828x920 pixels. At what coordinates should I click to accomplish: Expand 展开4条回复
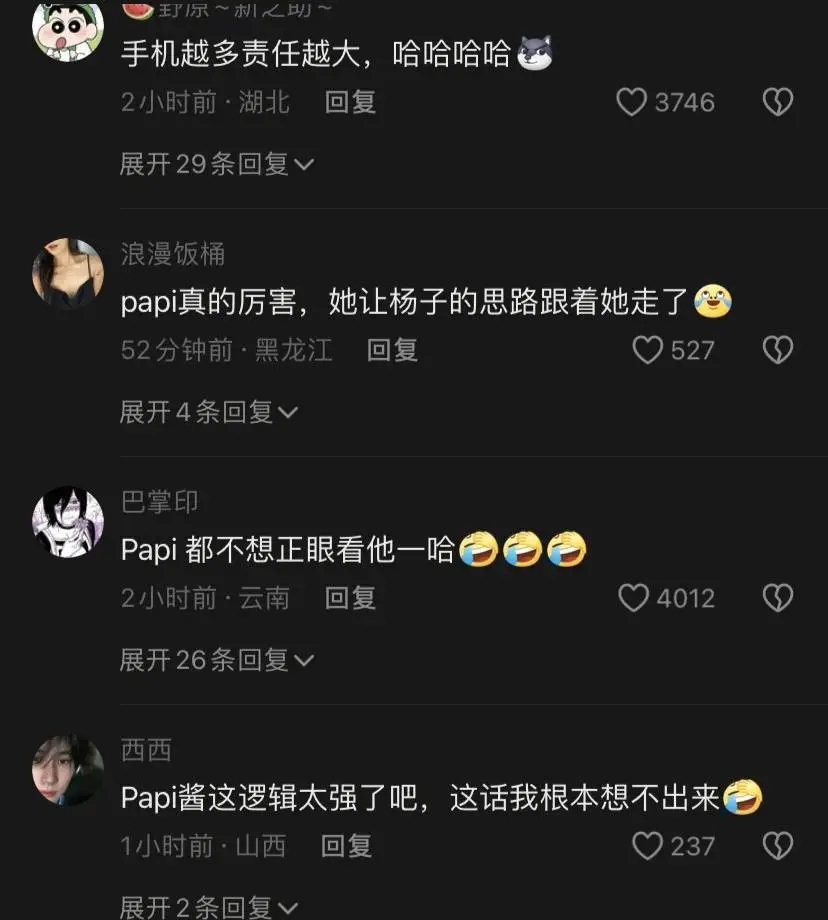[x=209, y=412]
